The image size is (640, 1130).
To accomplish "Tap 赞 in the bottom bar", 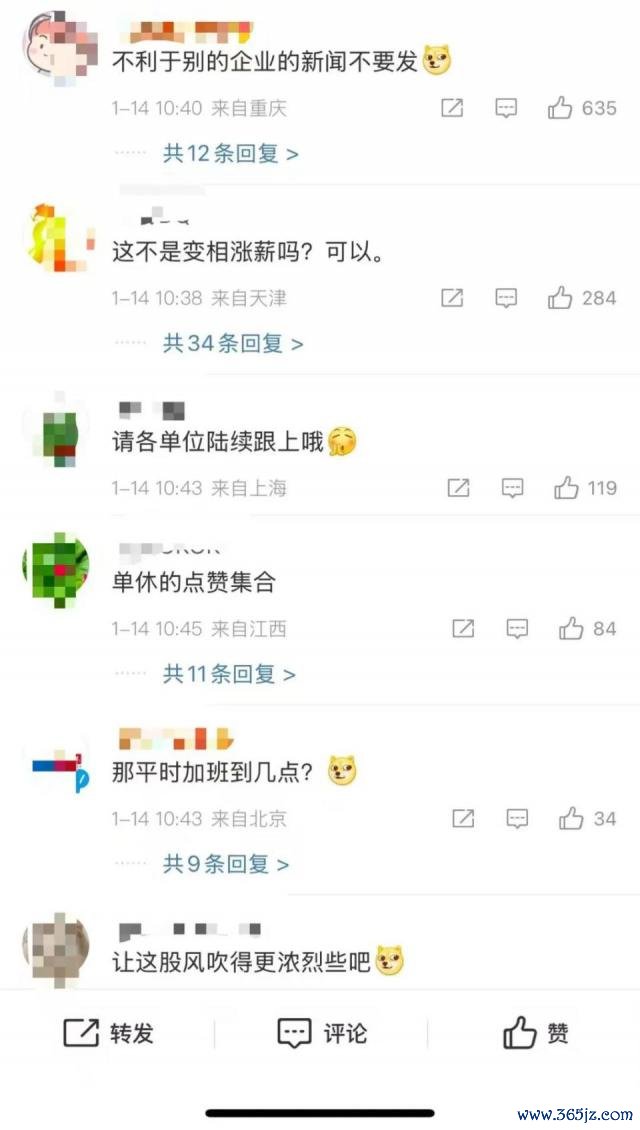I will (535, 1033).
